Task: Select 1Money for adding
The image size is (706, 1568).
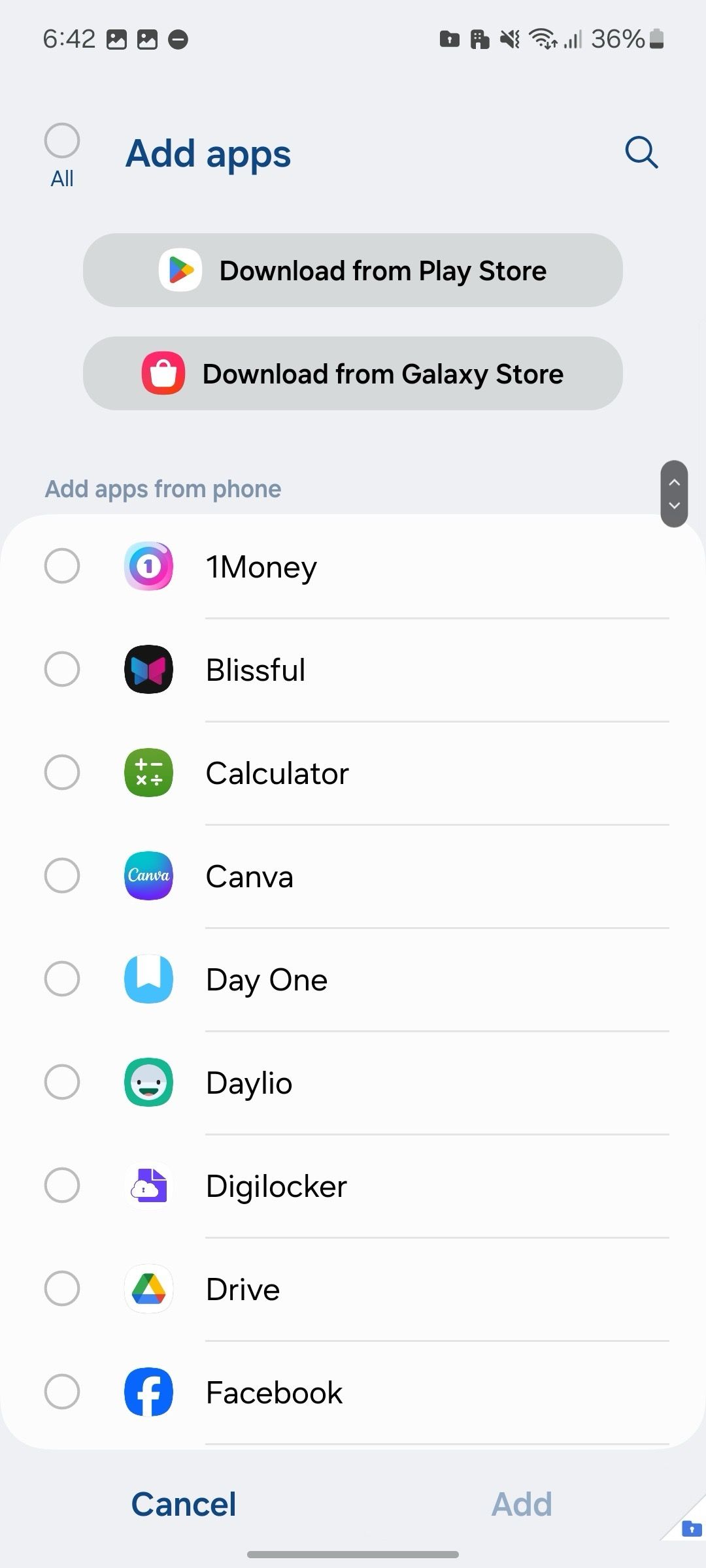Action: coord(62,566)
